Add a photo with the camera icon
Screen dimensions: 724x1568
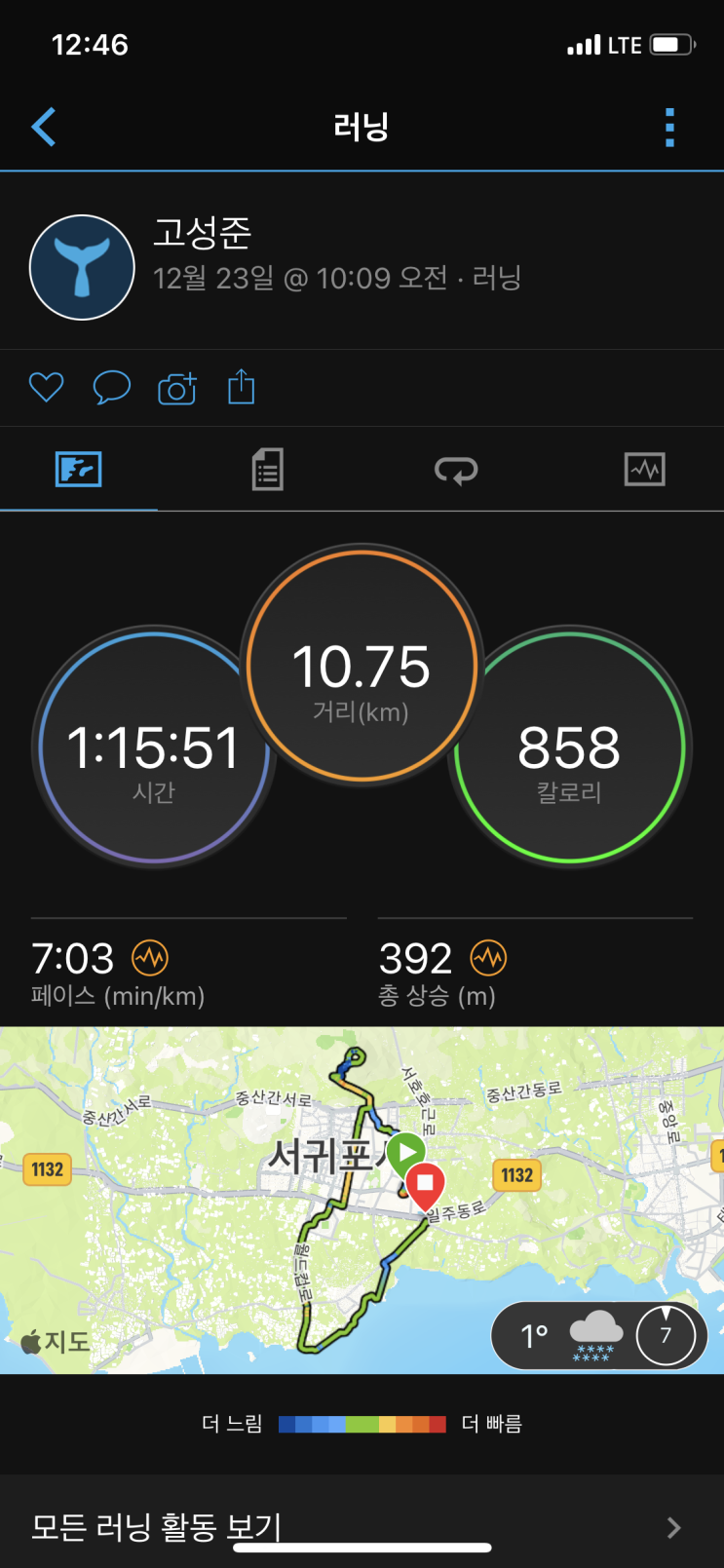(177, 388)
